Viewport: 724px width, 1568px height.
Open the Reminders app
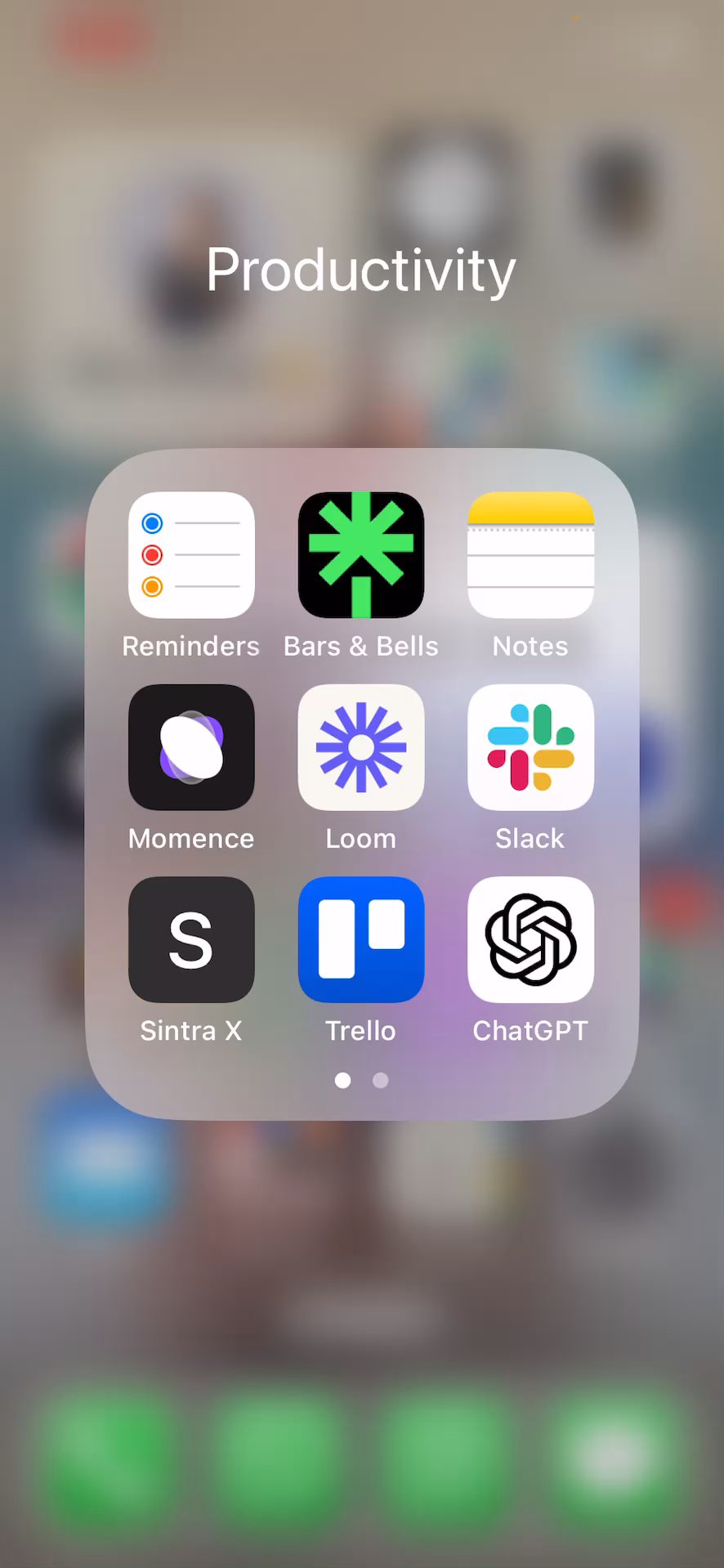click(x=191, y=555)
